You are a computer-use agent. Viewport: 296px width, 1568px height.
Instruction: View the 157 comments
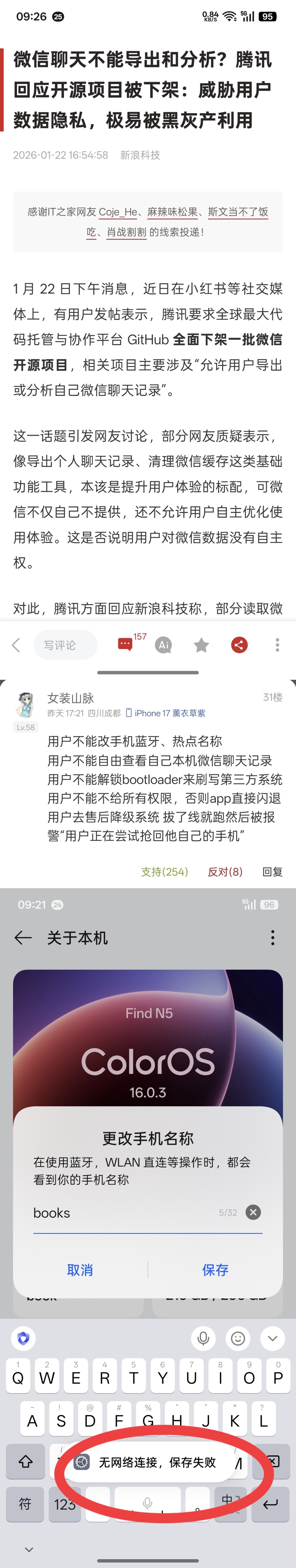[126, 644]
